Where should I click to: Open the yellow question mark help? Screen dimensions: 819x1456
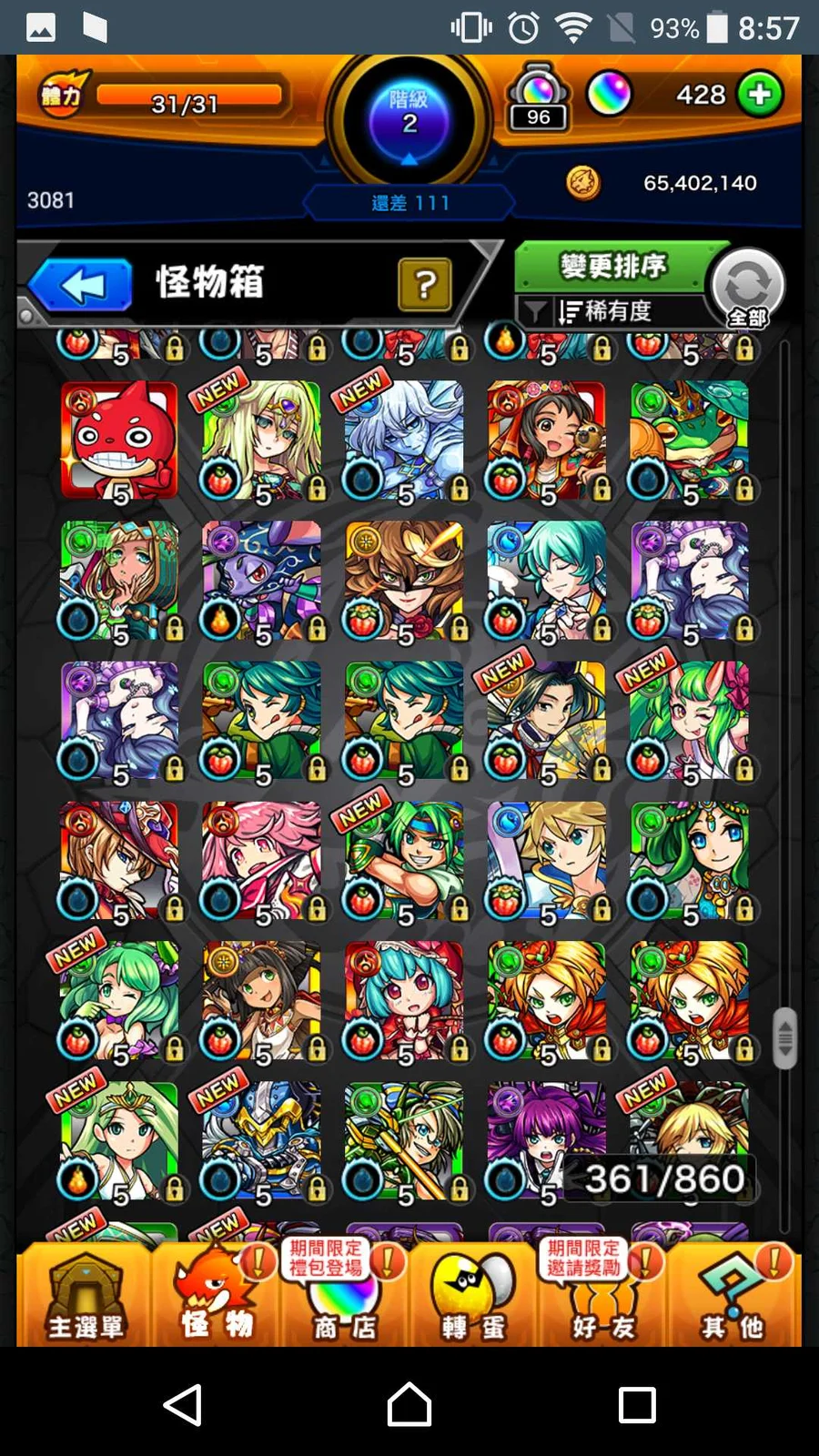click(424, 285)
